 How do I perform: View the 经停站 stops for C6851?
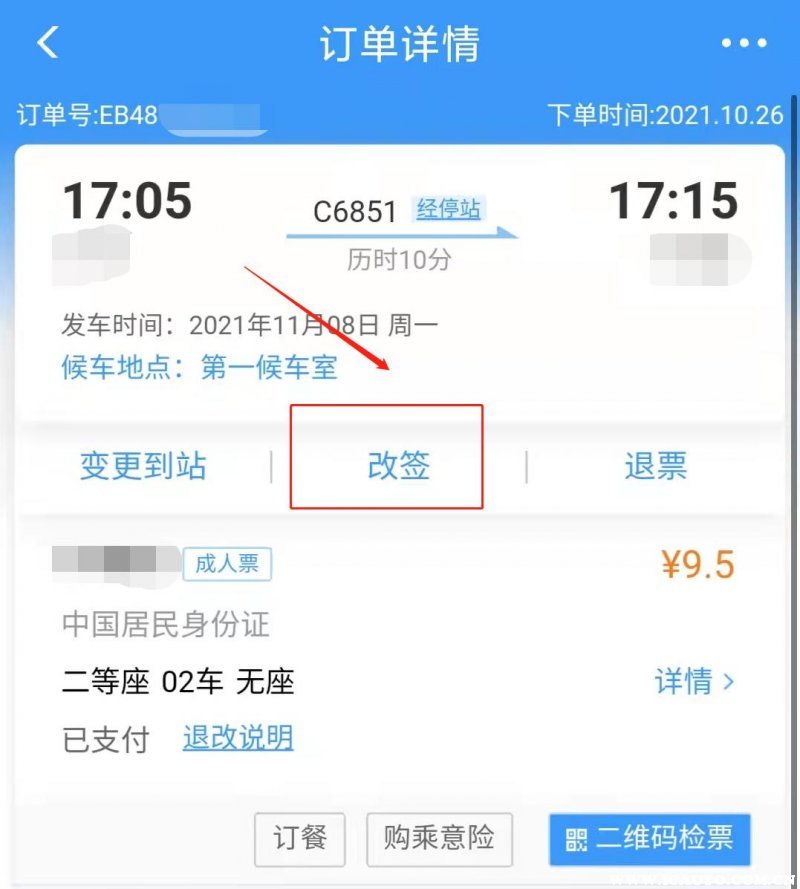coord(449,210)
